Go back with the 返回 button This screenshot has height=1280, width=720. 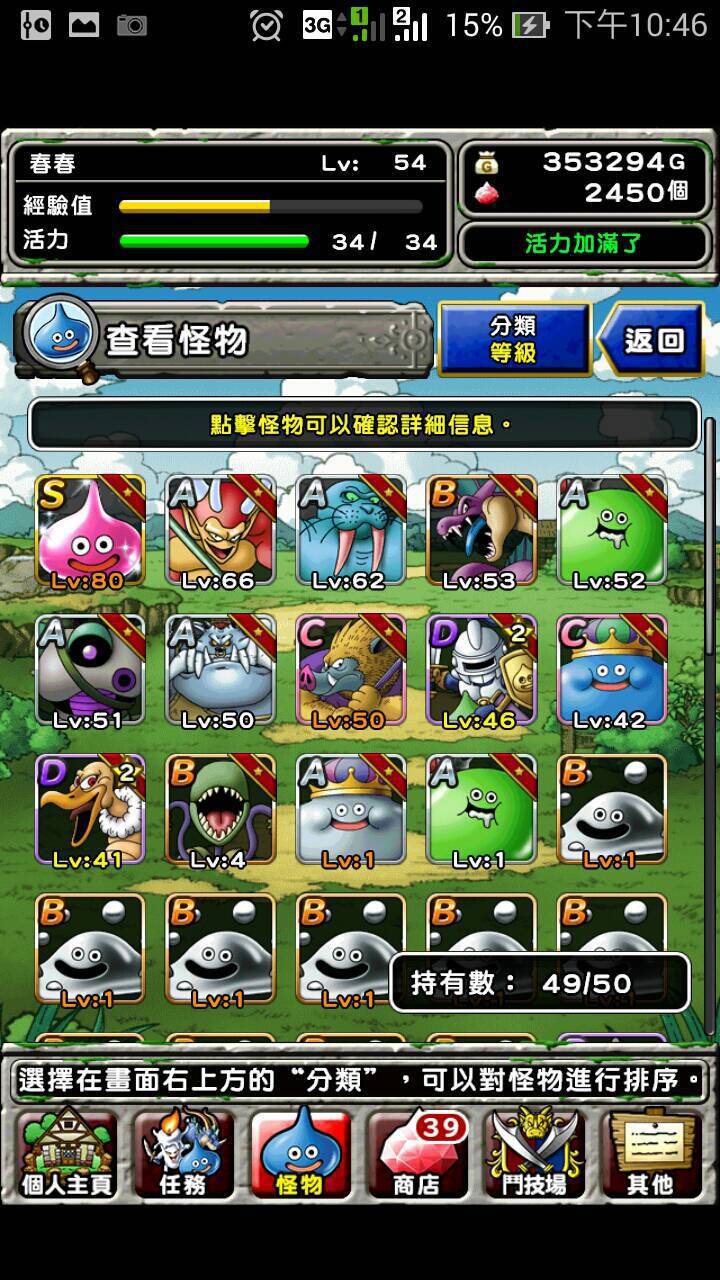(x=652, y=340)
